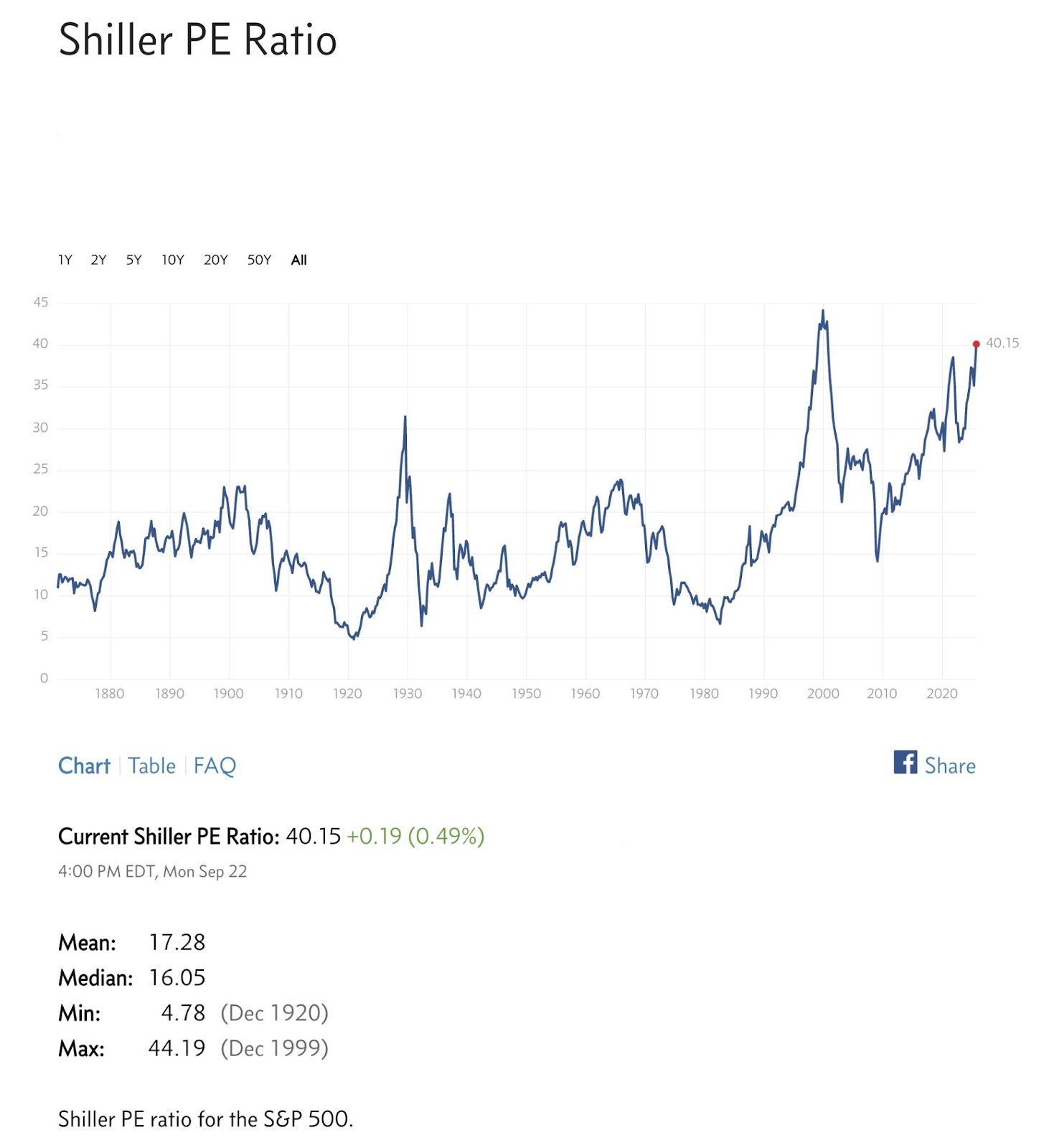Open the Chart view link

pyautogui.click(x=84, y=766)
